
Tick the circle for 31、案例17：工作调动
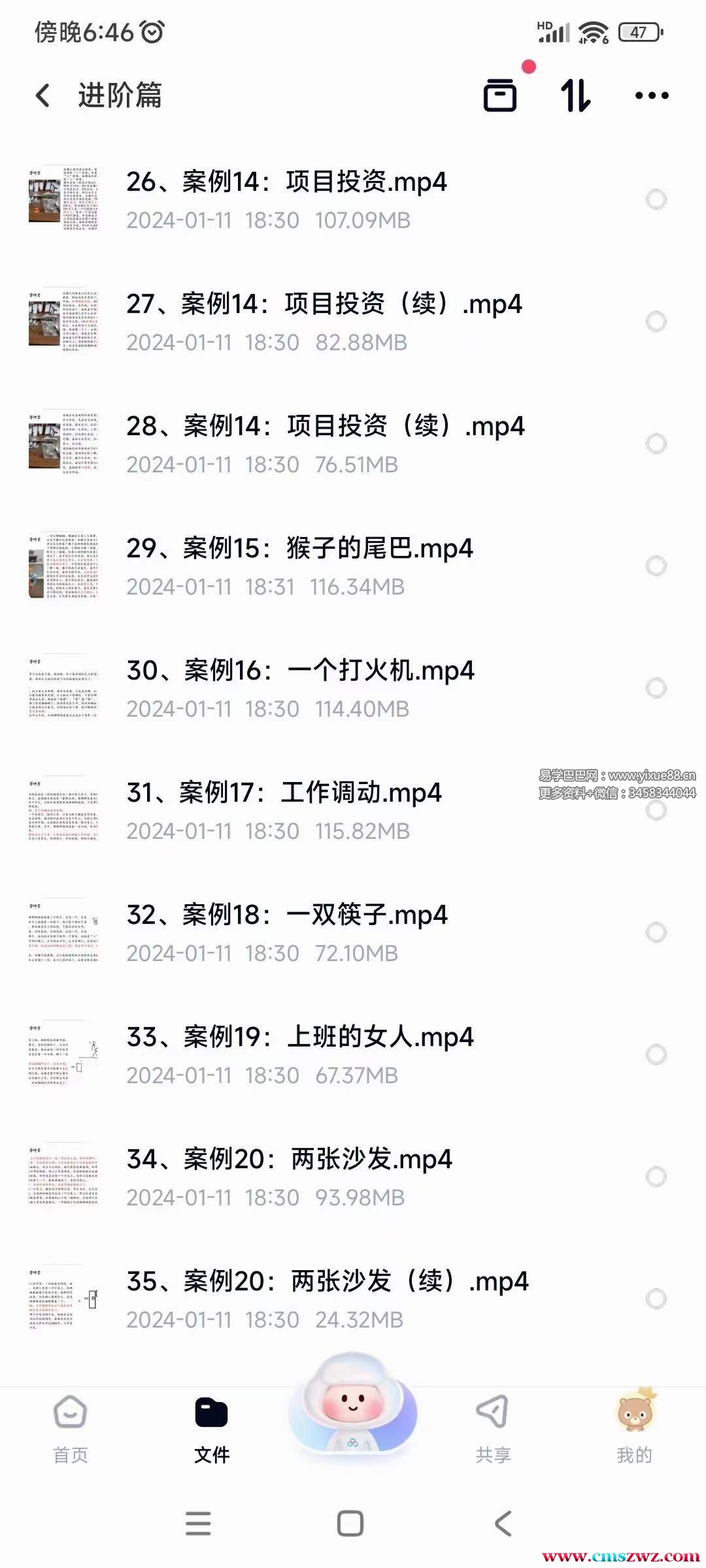[x=656, y=811]
